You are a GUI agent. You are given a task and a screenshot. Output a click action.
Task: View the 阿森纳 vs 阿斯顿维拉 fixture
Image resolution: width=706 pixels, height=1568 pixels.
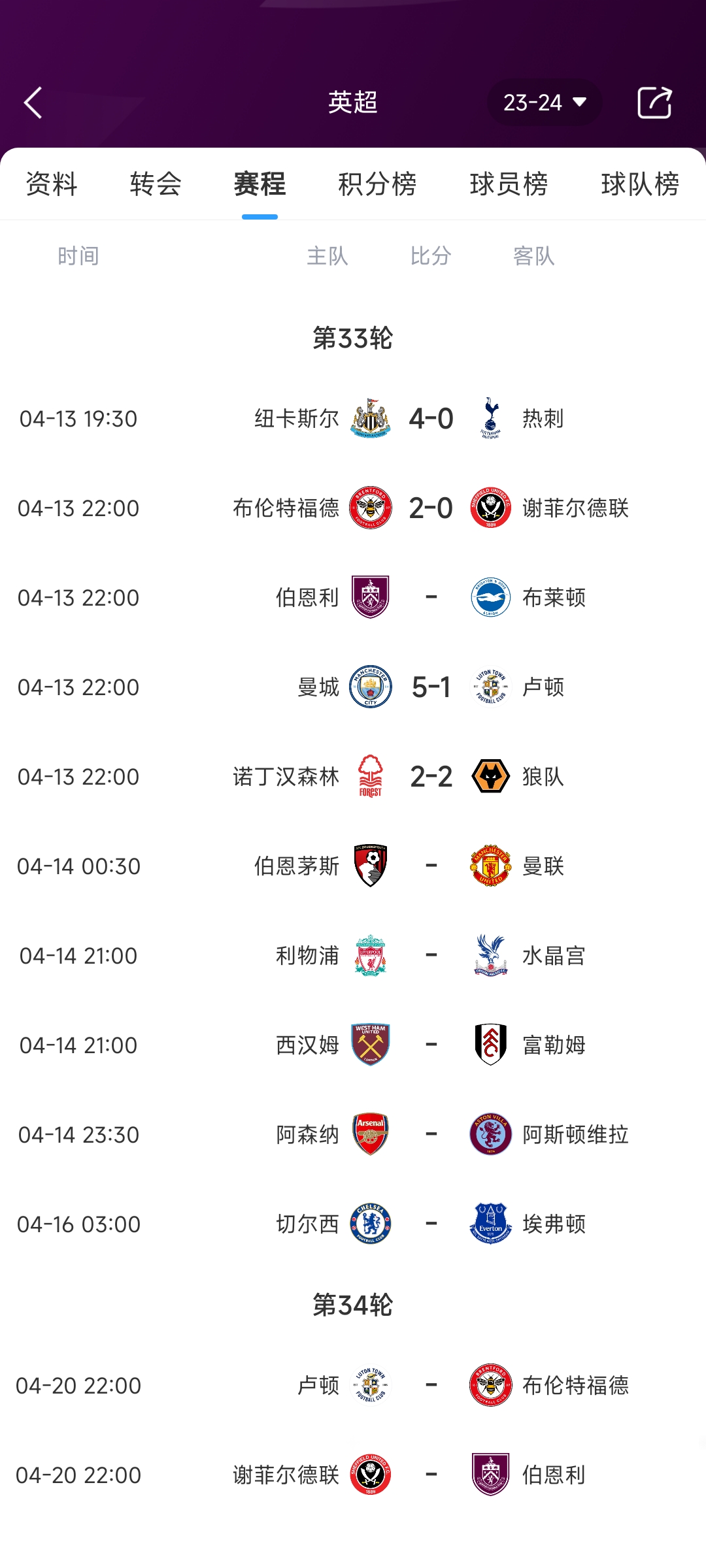[353, 1135]
